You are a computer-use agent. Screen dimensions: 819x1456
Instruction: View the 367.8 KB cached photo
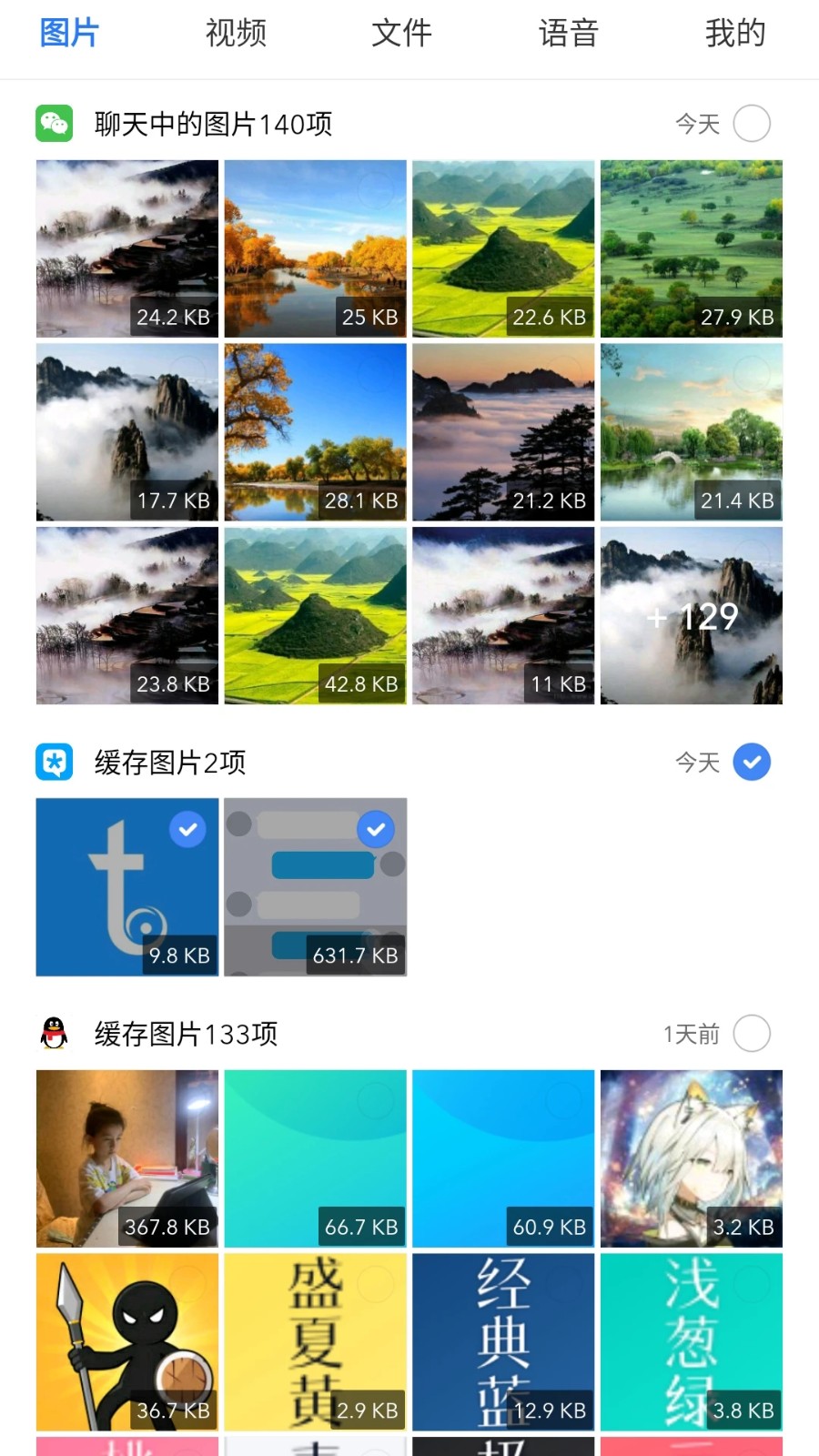click(126, 1158)
